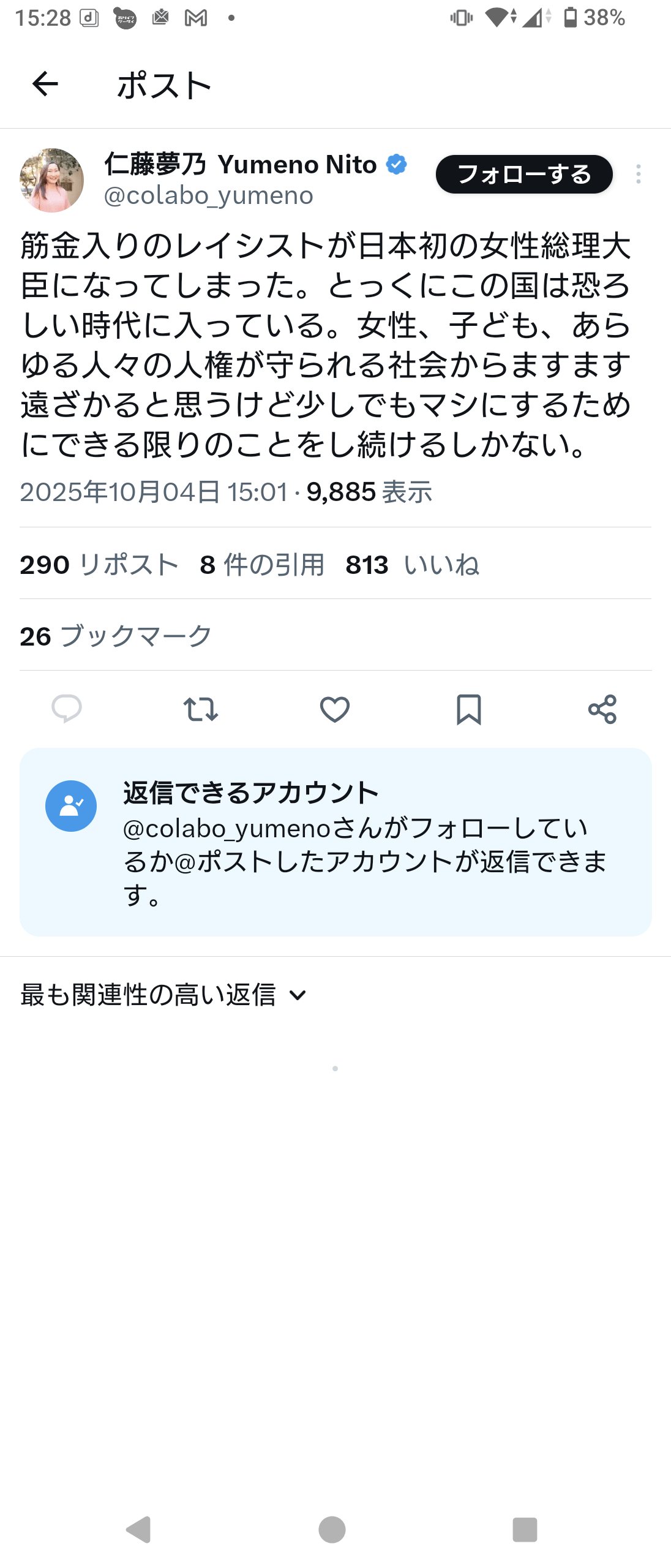
Task: Reply with the speech bubble icon
Action: [67, 709]
